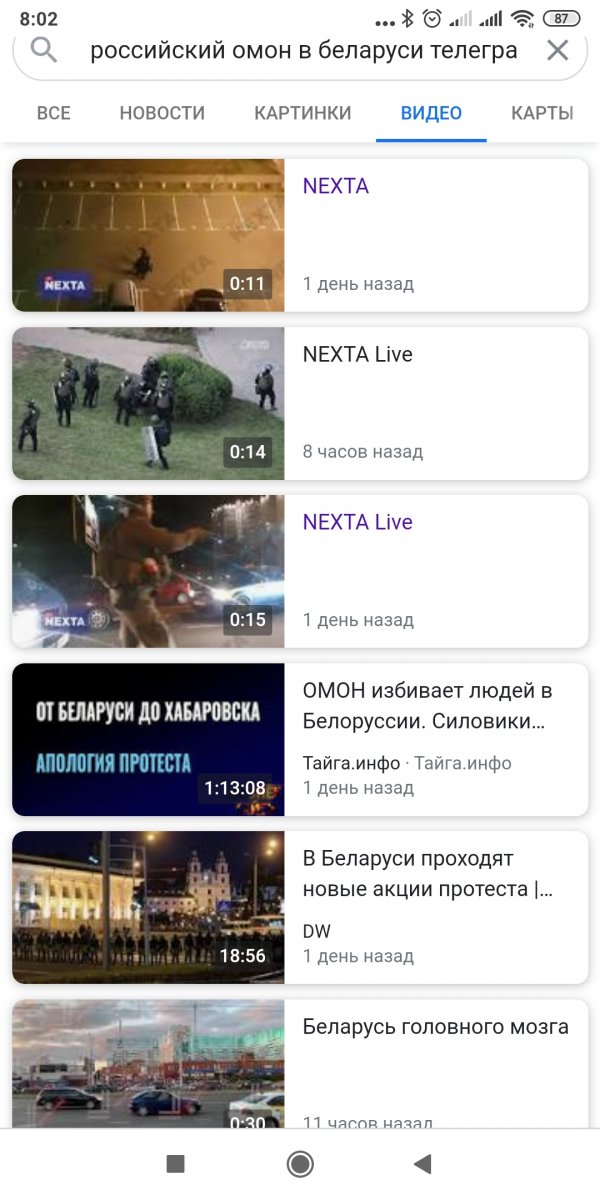Switch to the НОВОСТИ tab
Image resolution: width=600 pixels, height=1200 pixels.
162,113
